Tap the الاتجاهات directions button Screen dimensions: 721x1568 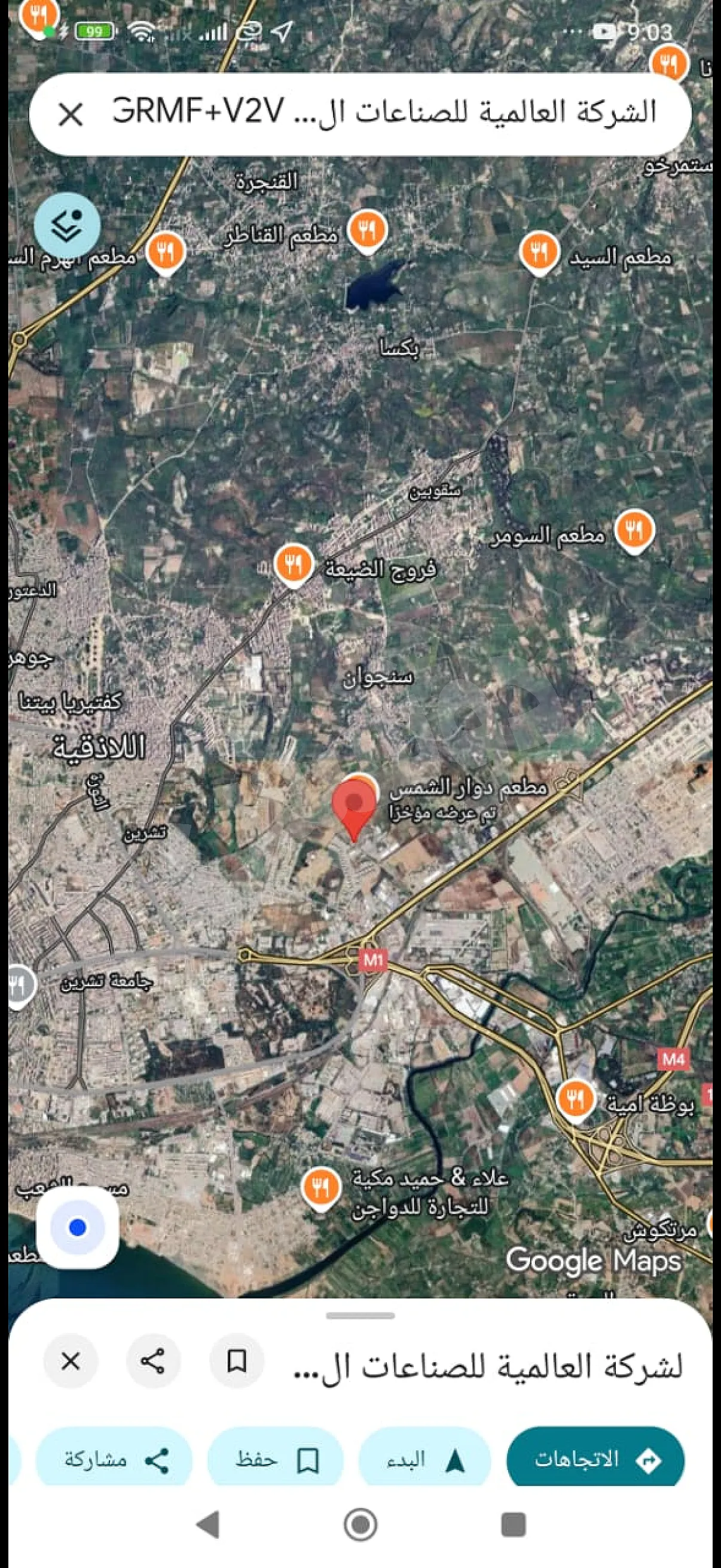[x=595, y=1459]
